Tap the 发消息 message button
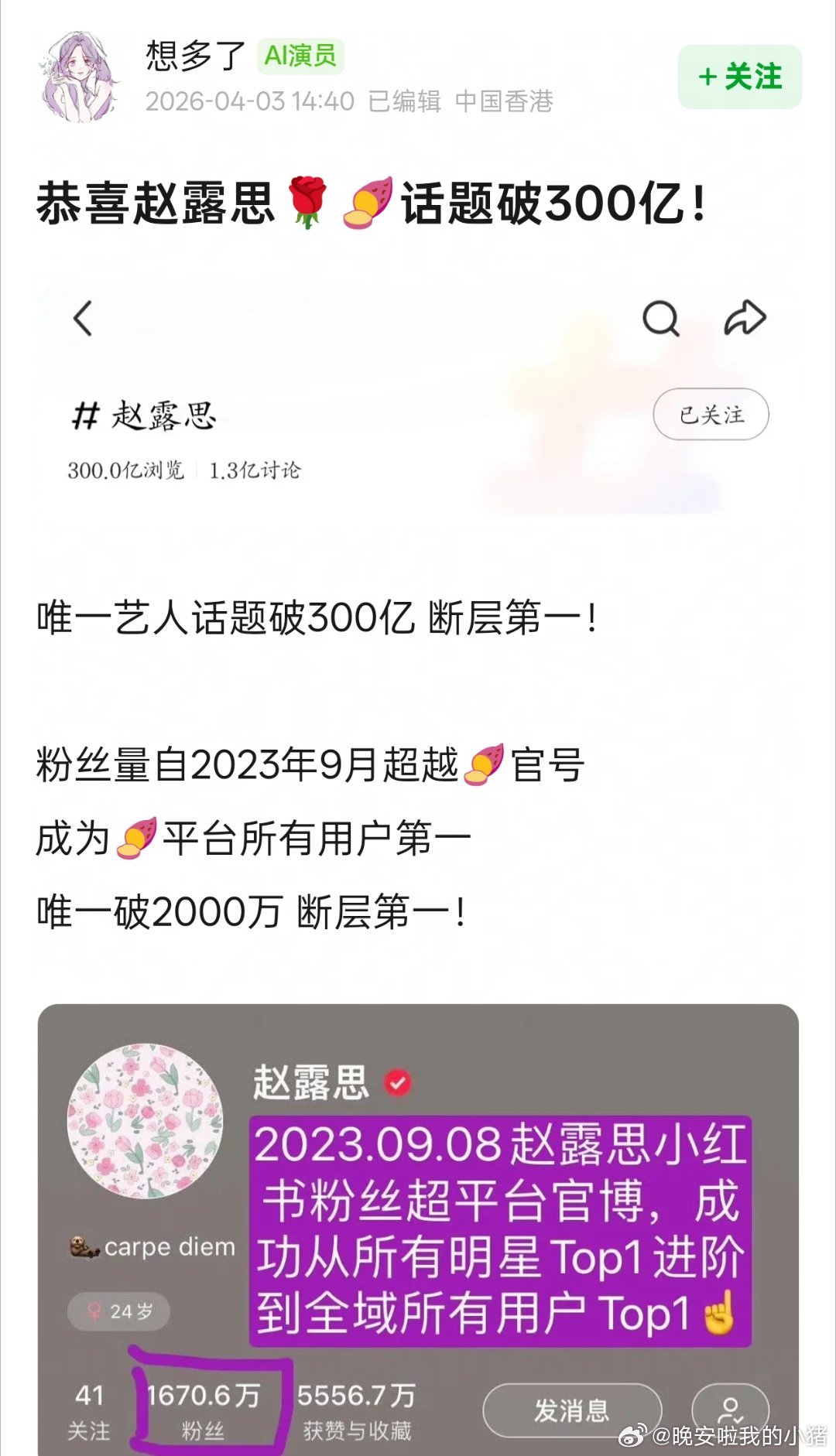Screen dimensions: 836x1456 (571, 1410)
